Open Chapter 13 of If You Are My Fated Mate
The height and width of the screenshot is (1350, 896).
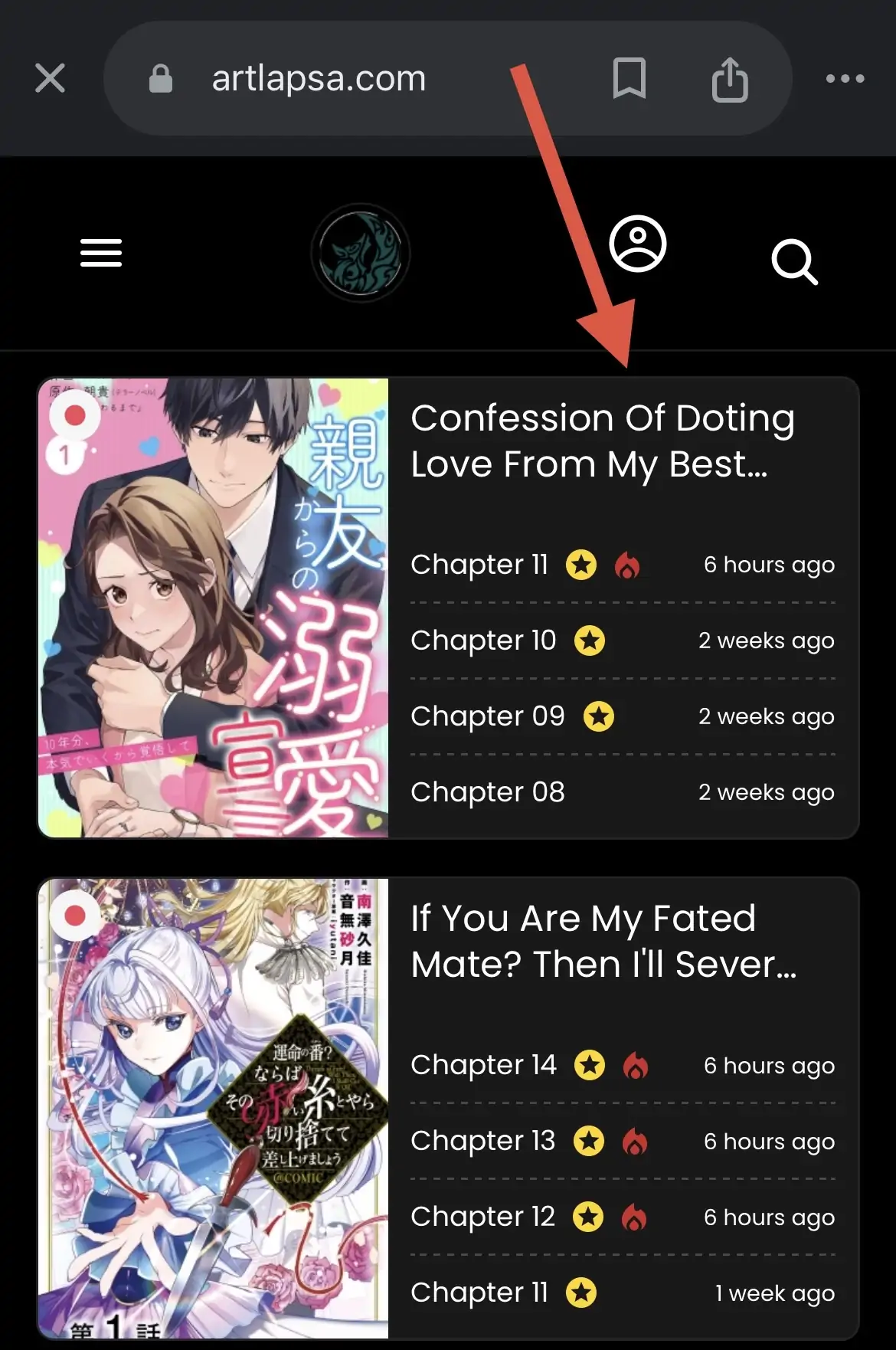pos(482,1141)
